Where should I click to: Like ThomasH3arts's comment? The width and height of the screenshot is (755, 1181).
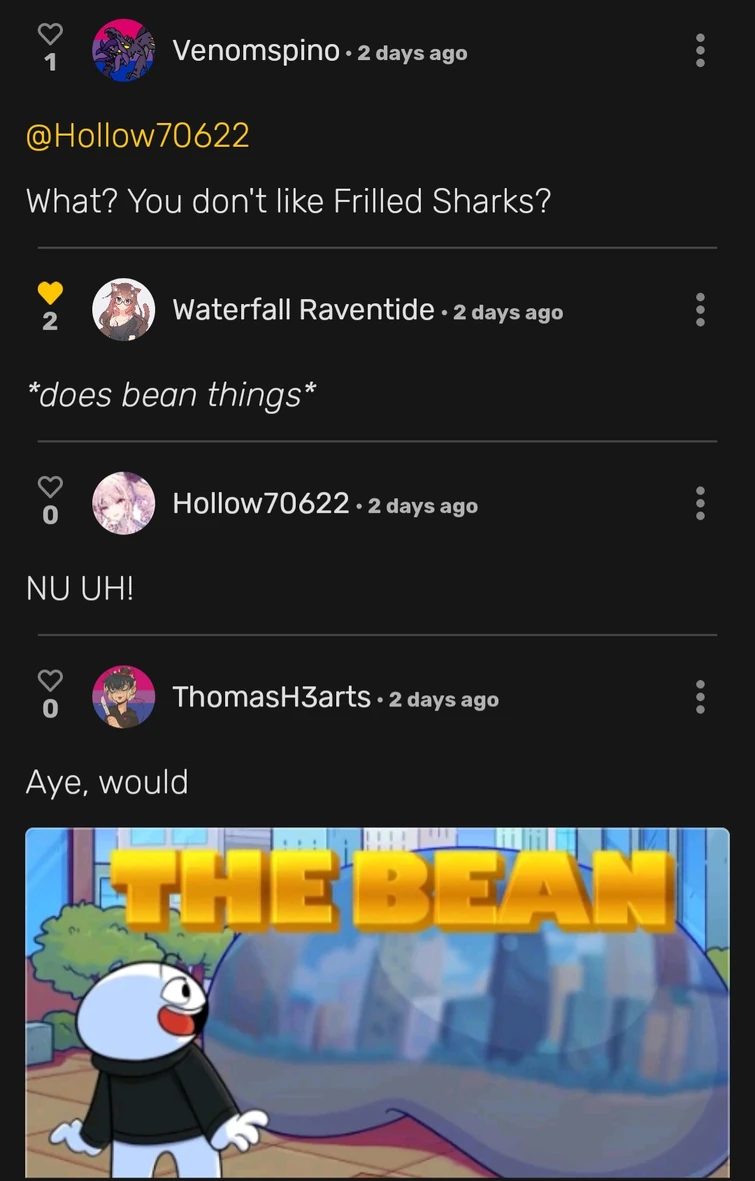pos(50,680)
